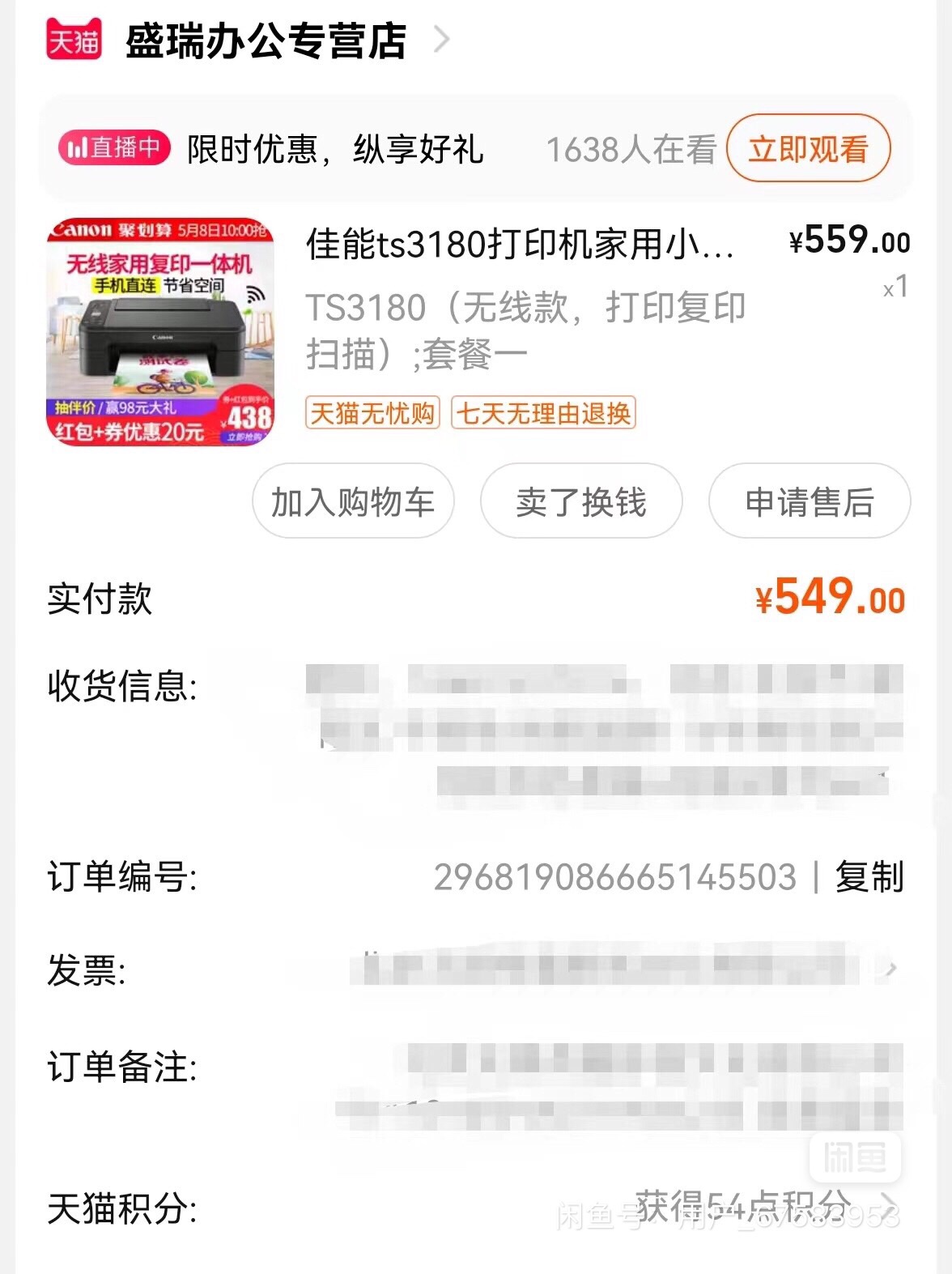Select 卖了换钱 to resell the item

(x=581, y=502)
